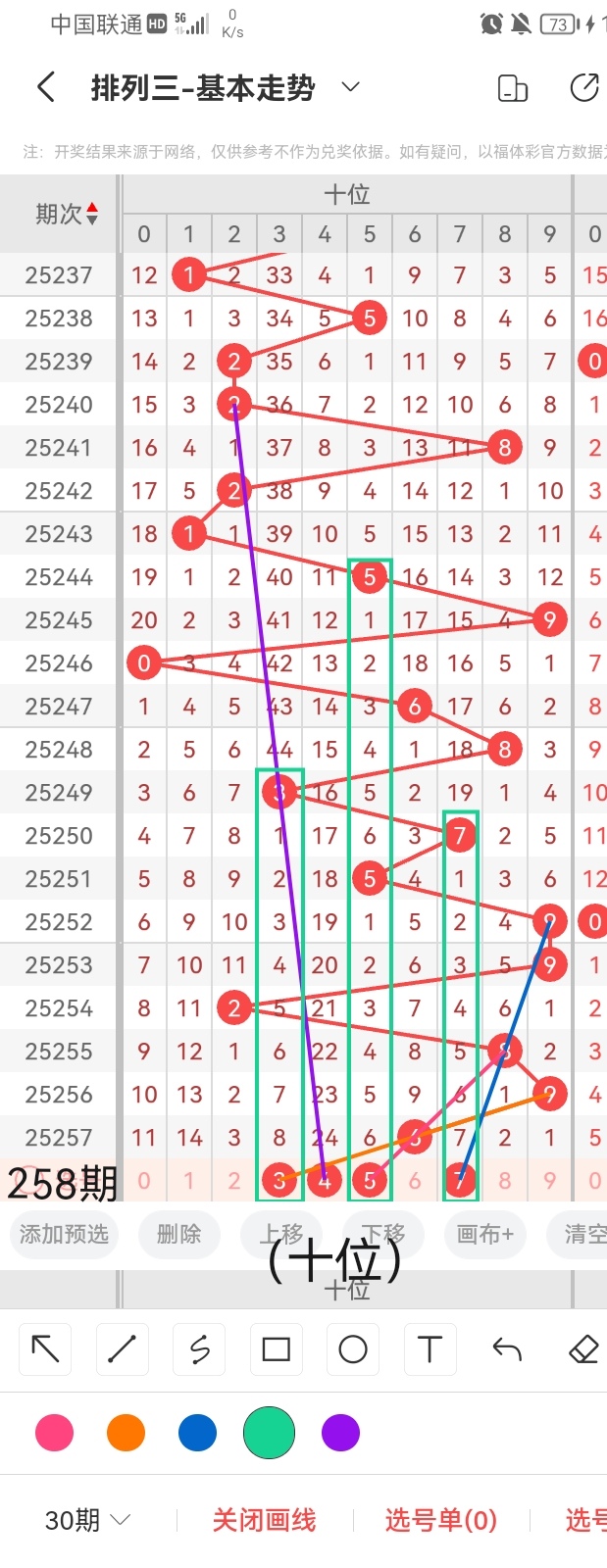
Task: Undo the last drawing stroke
Action: click(x=507, y=1349)
